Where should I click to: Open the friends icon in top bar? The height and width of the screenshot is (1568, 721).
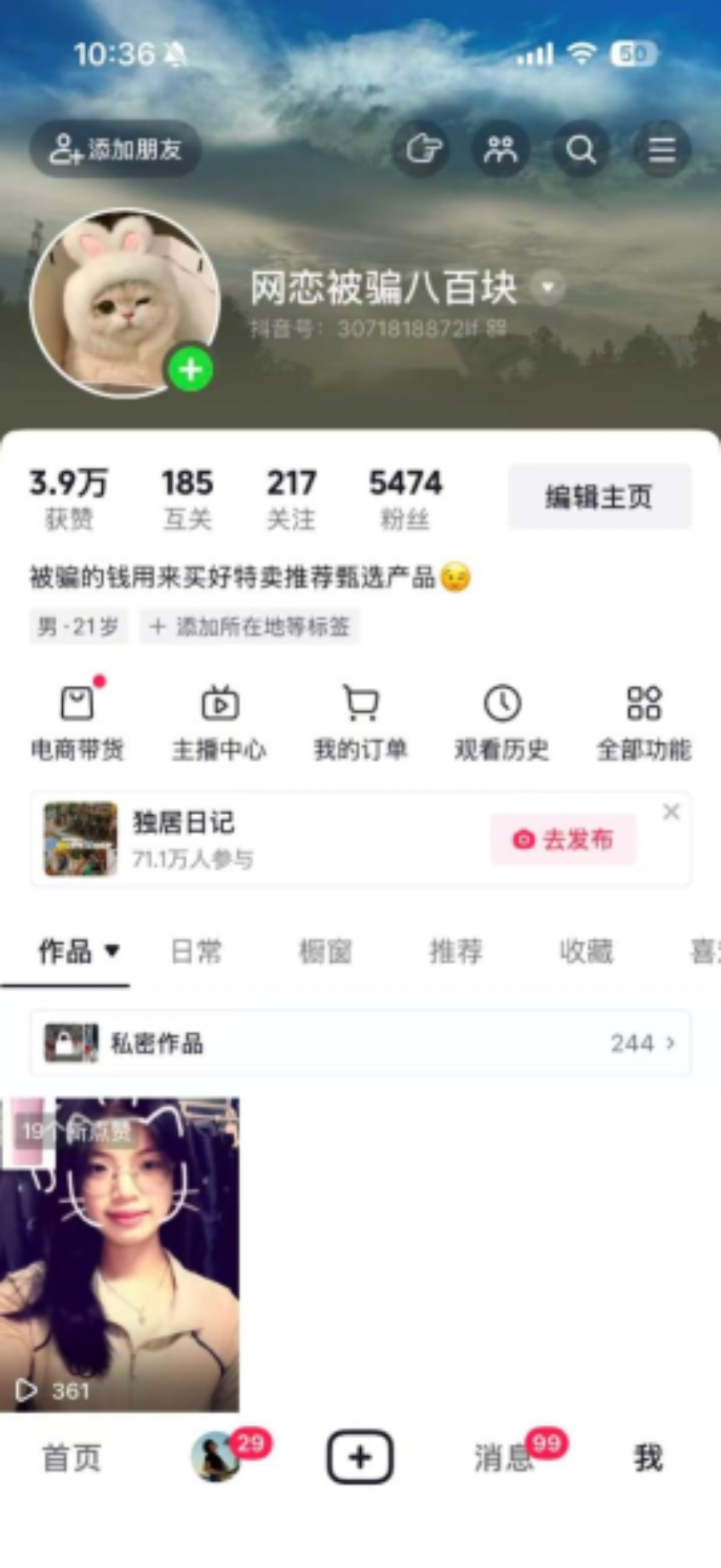(501, 150)
